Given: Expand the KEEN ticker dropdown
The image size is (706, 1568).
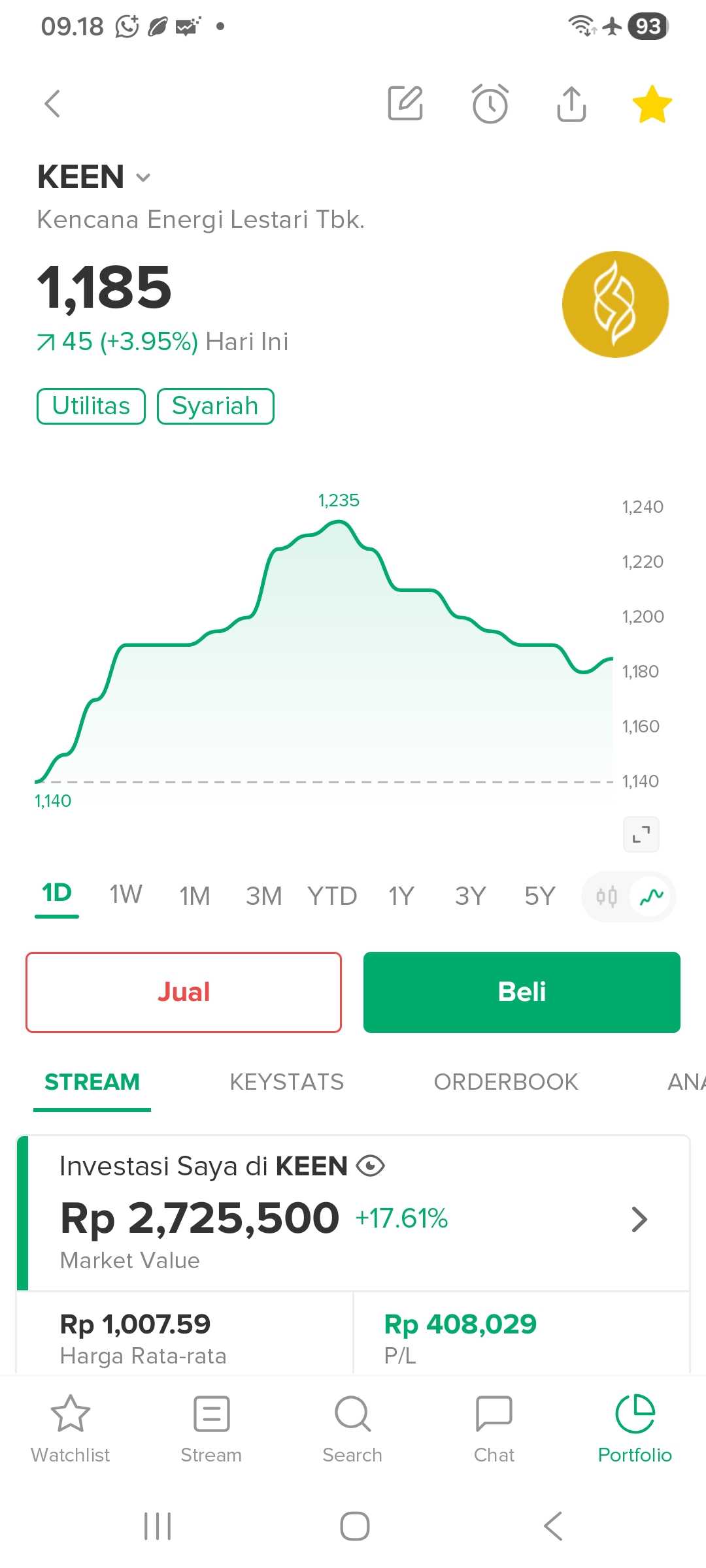Looking at the screenshot, I should [143, 178].
